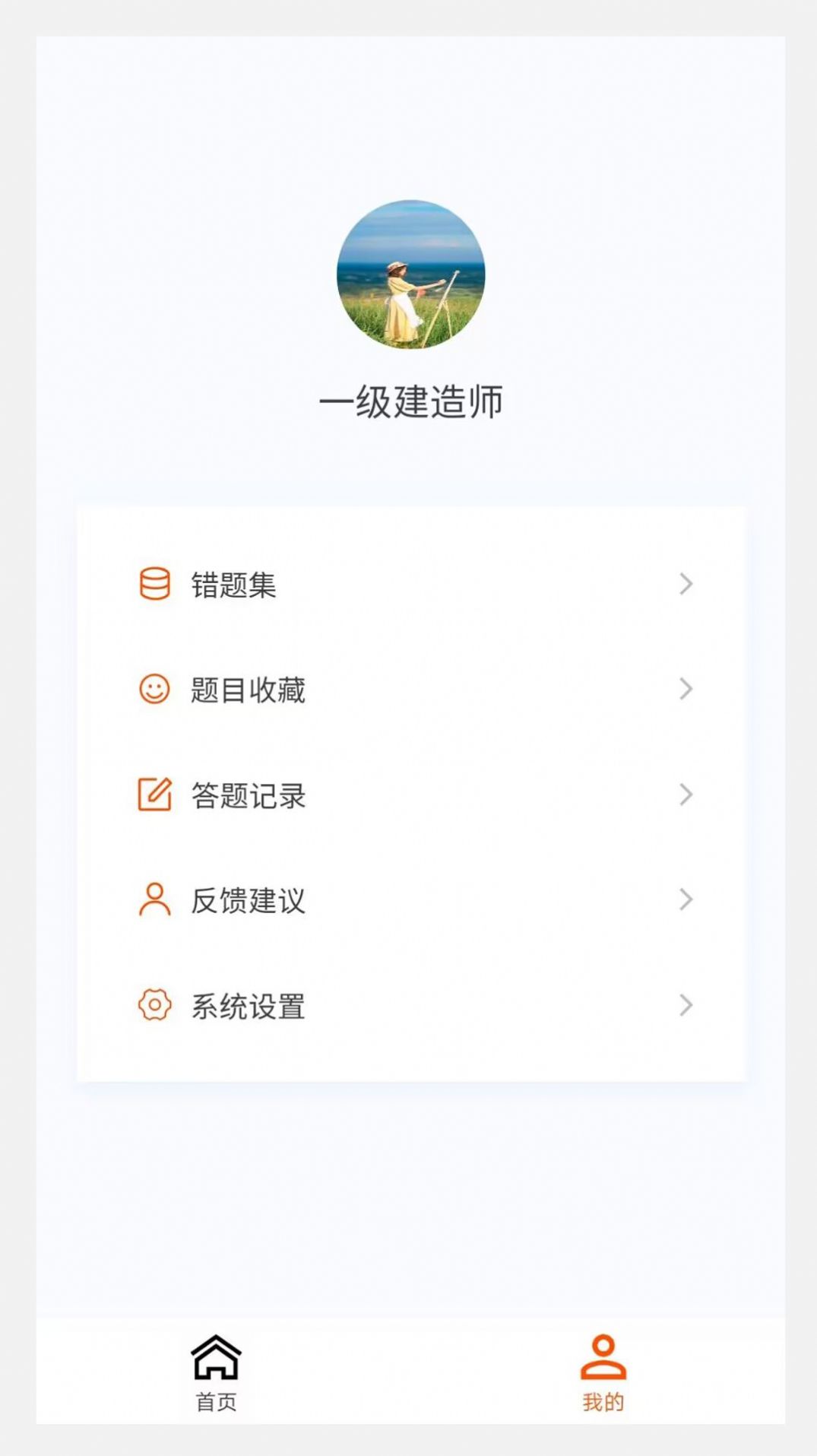Click the person icon next to 反馈建议

[x=154, y=901]
